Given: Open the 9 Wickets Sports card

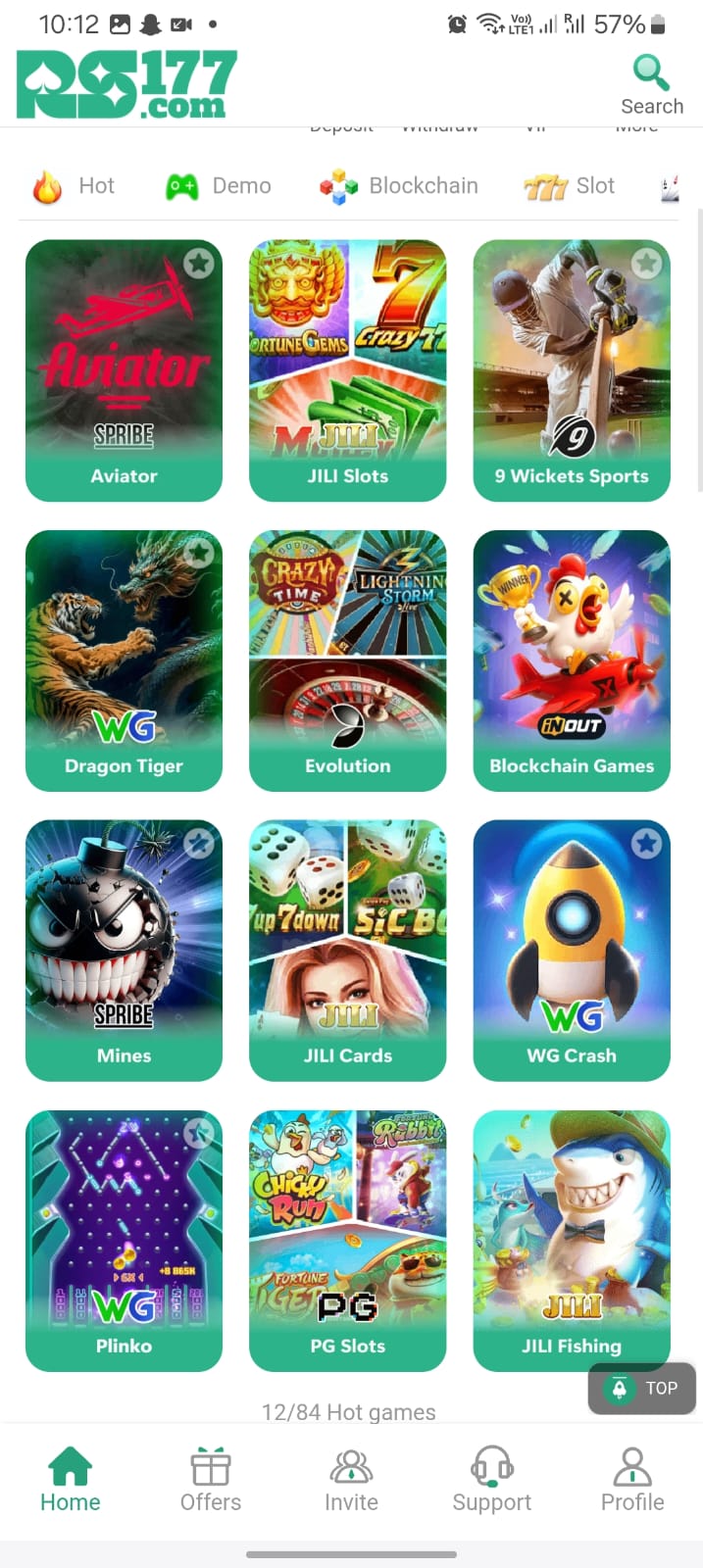Looking at the screenshot, I should point(572,369).
